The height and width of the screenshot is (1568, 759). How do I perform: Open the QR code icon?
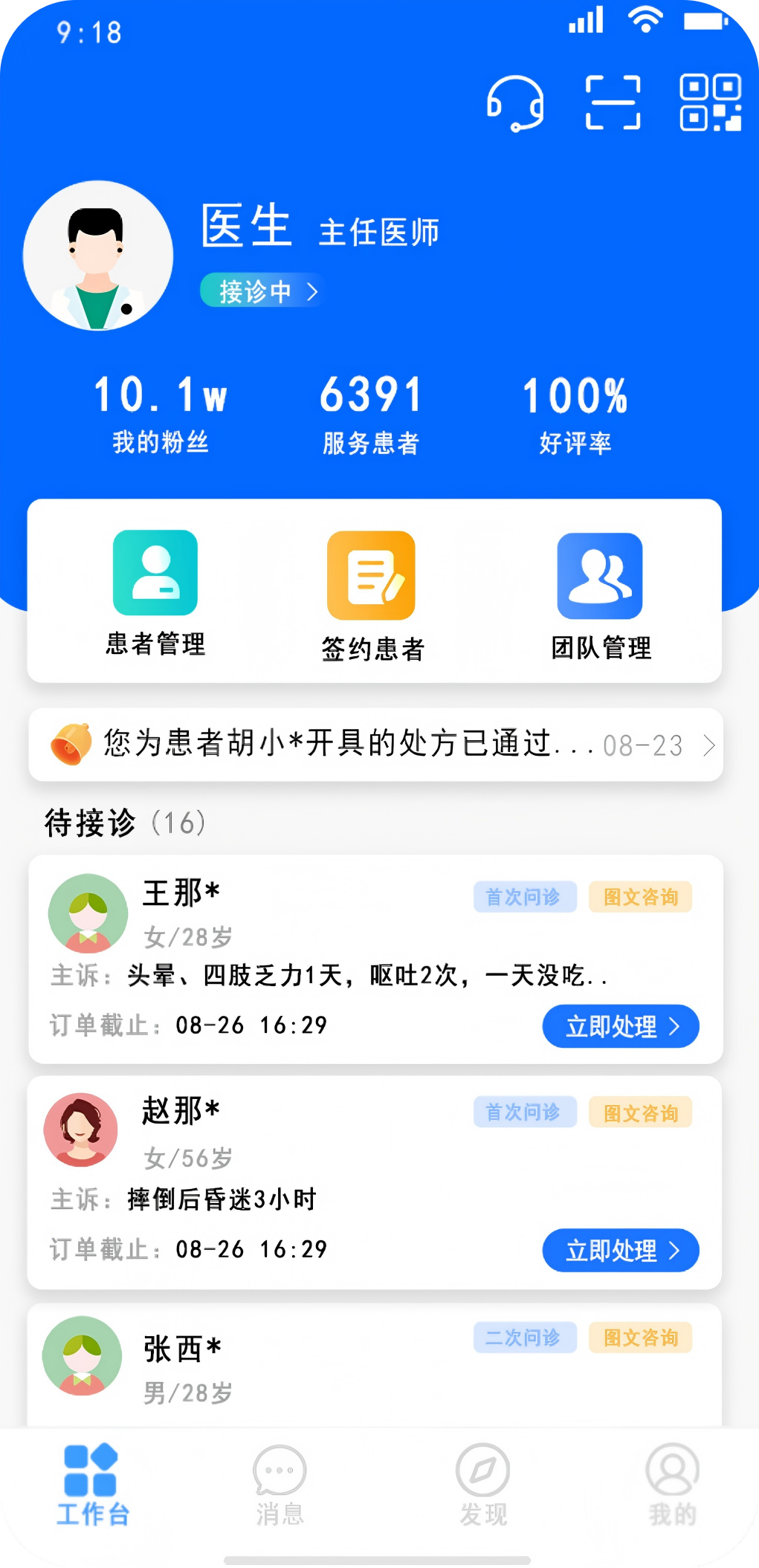pyautogui.click(x=711, y=103)
